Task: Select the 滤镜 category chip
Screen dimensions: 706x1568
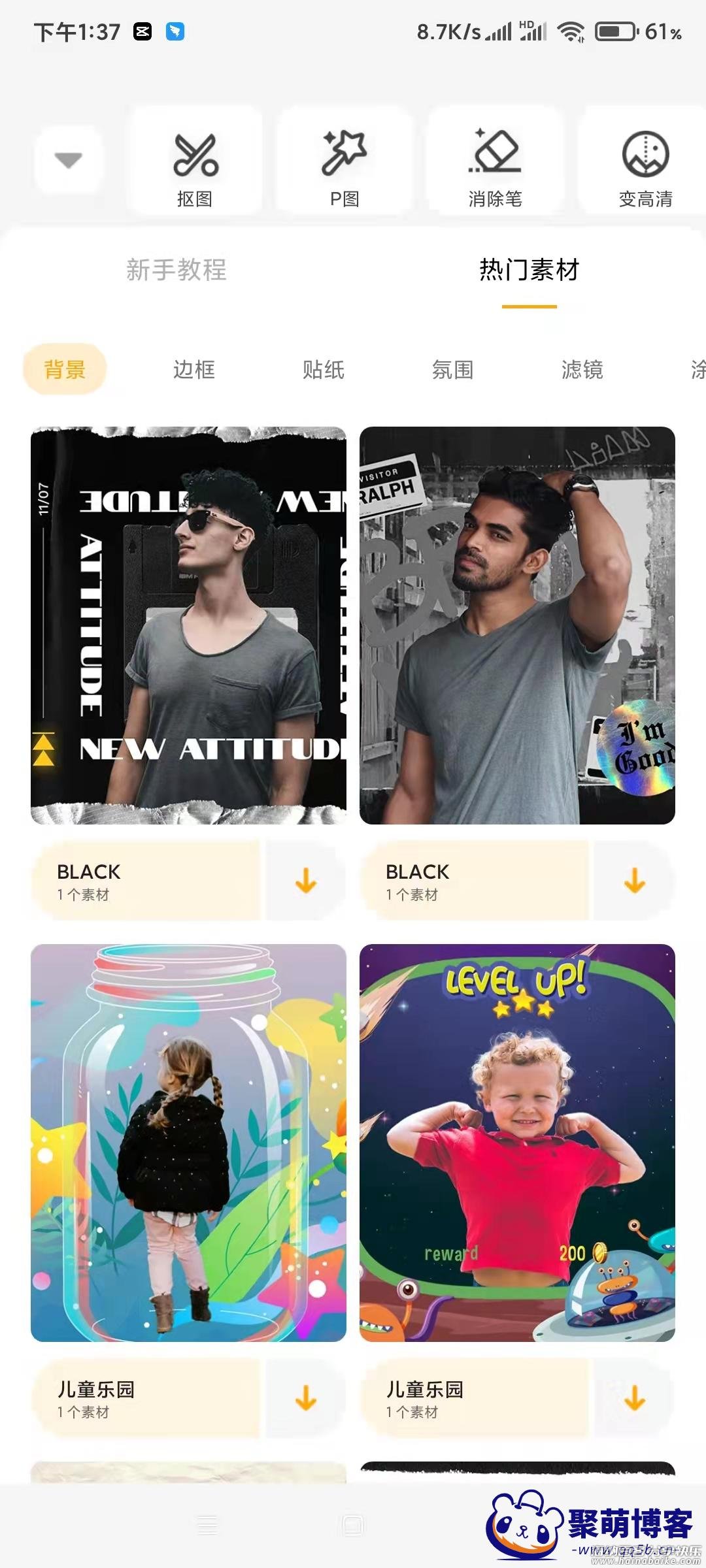Action: click(582, 370)
